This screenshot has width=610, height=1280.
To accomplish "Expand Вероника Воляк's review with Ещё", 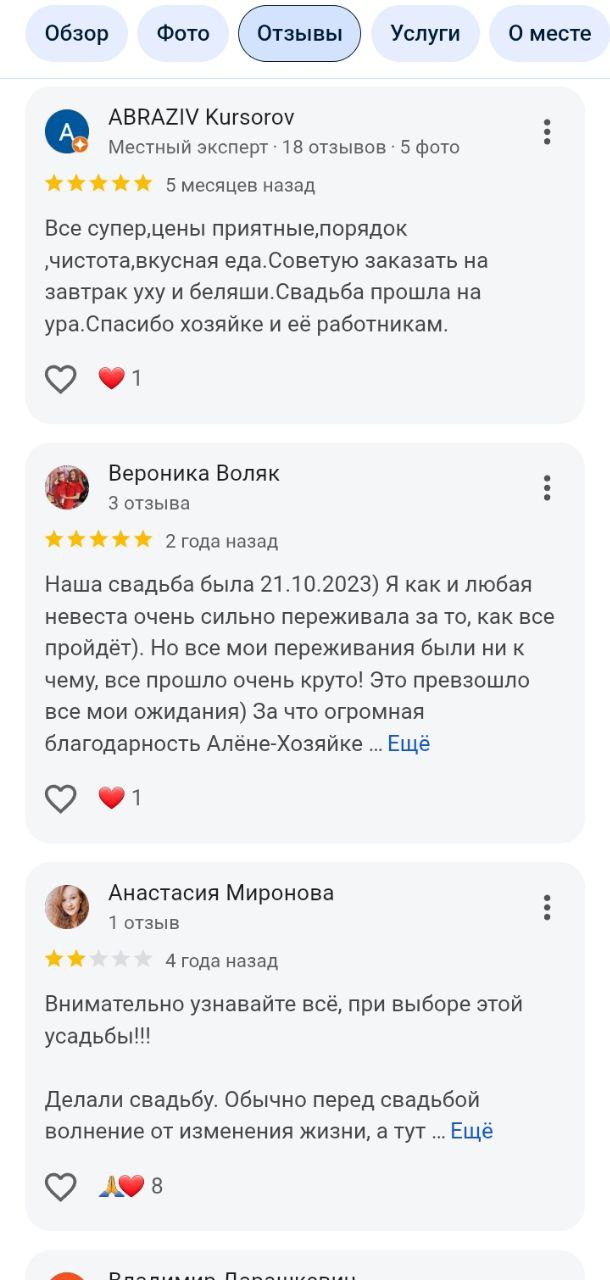I will pos(409,744).
